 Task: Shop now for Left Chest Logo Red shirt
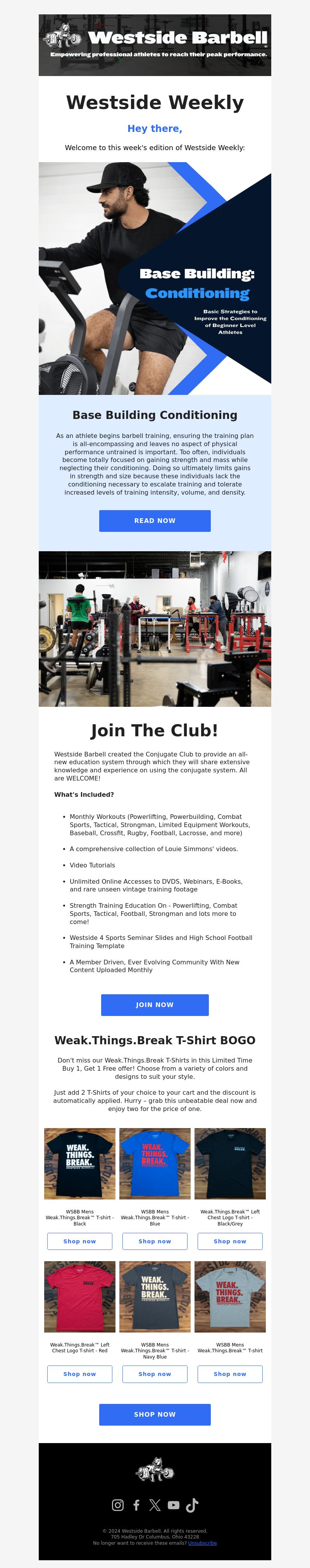coord(79,1373)
